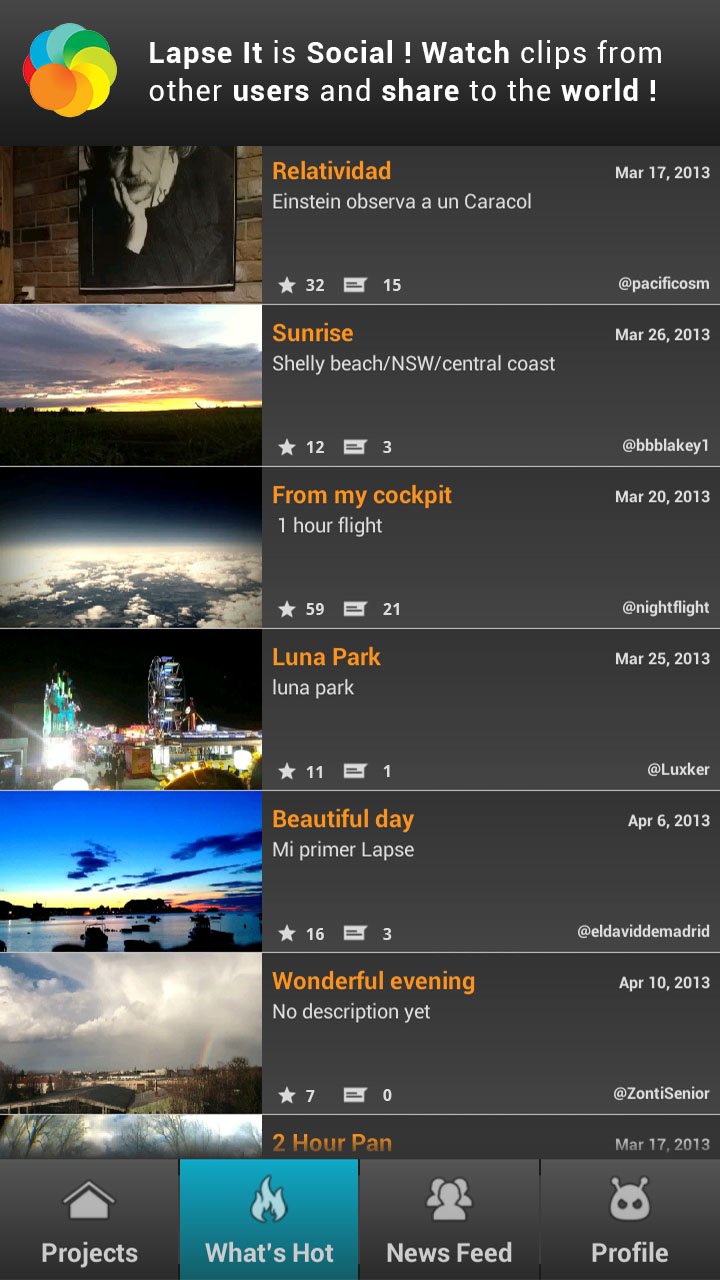Tap the flame icon for What's Hot
Image resolution: width=720 pixels, height=1280 pixels.
click(268, 1196)
